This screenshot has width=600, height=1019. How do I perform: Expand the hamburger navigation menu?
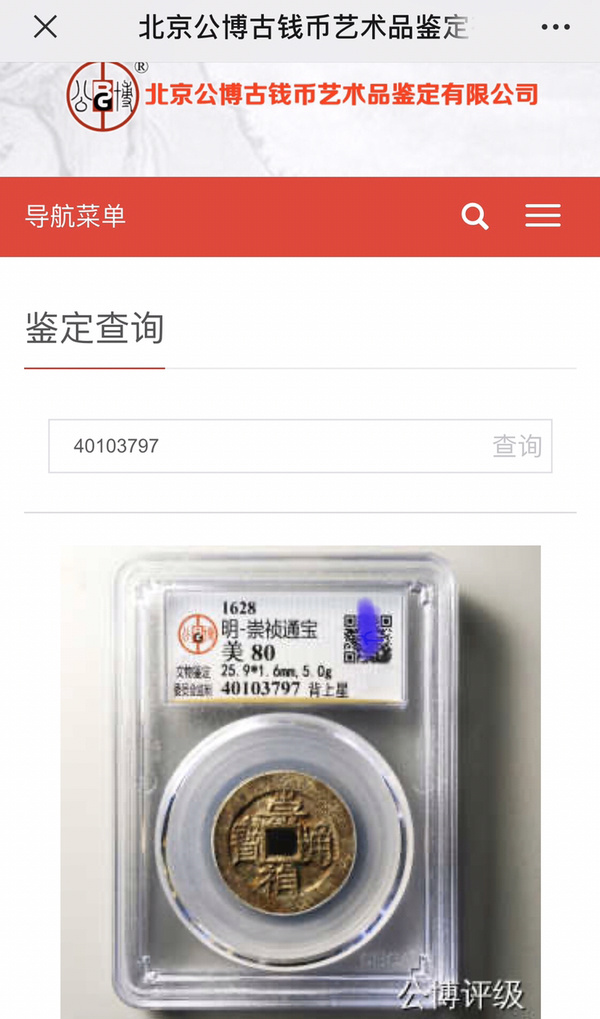point(543,216)
